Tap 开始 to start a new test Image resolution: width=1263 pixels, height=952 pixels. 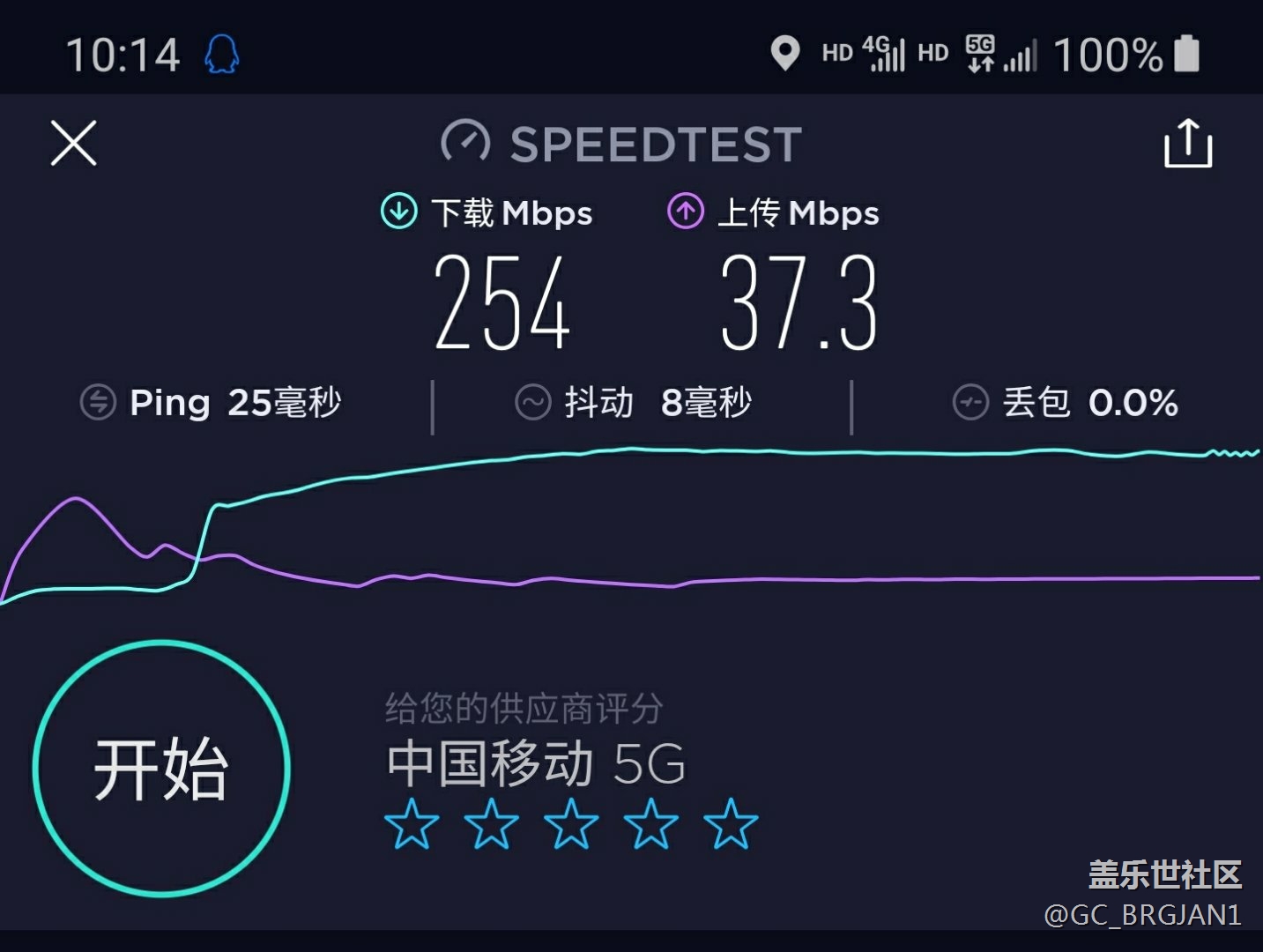(161, 769)
